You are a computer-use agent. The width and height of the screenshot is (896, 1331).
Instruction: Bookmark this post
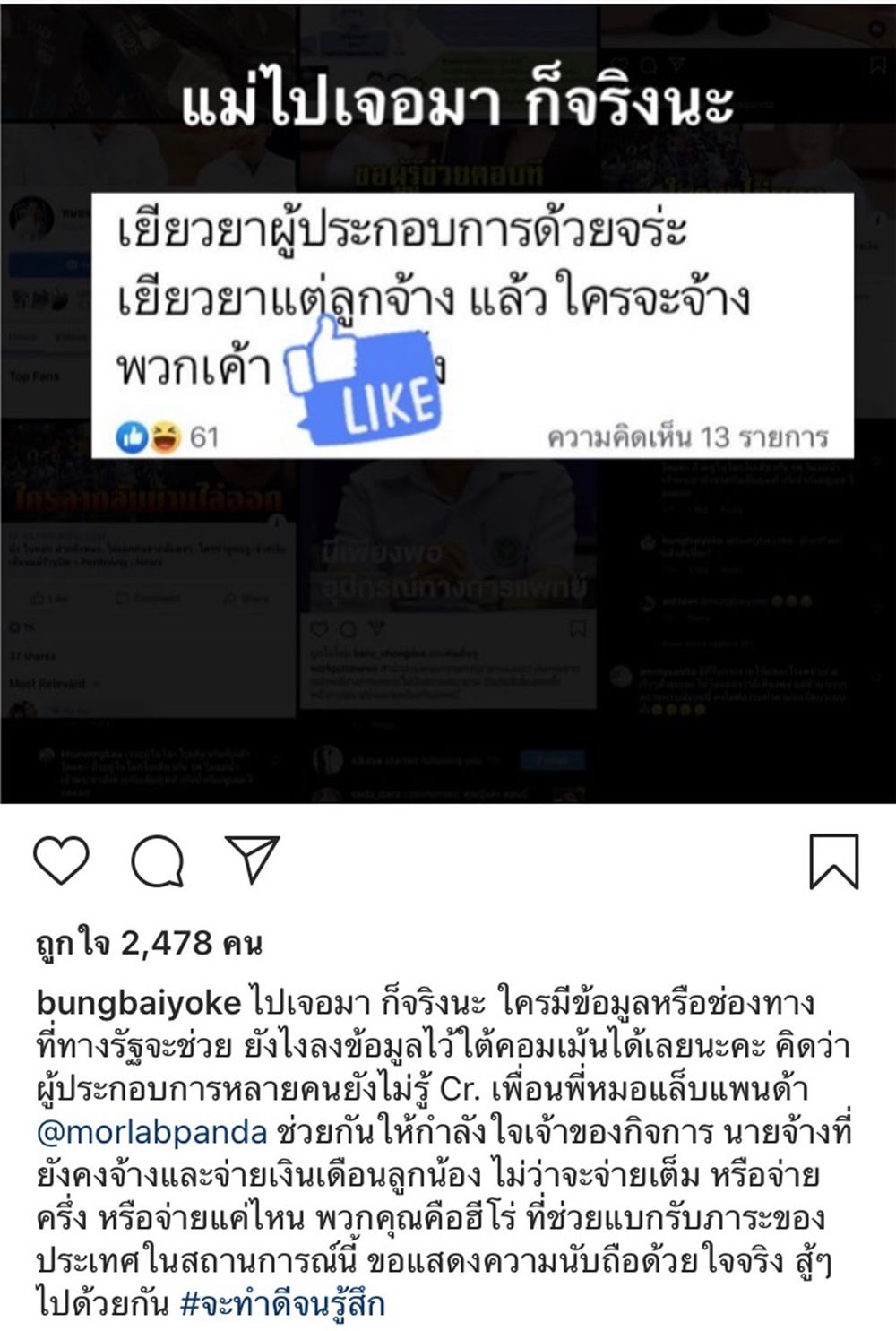(x=833, y=861)
